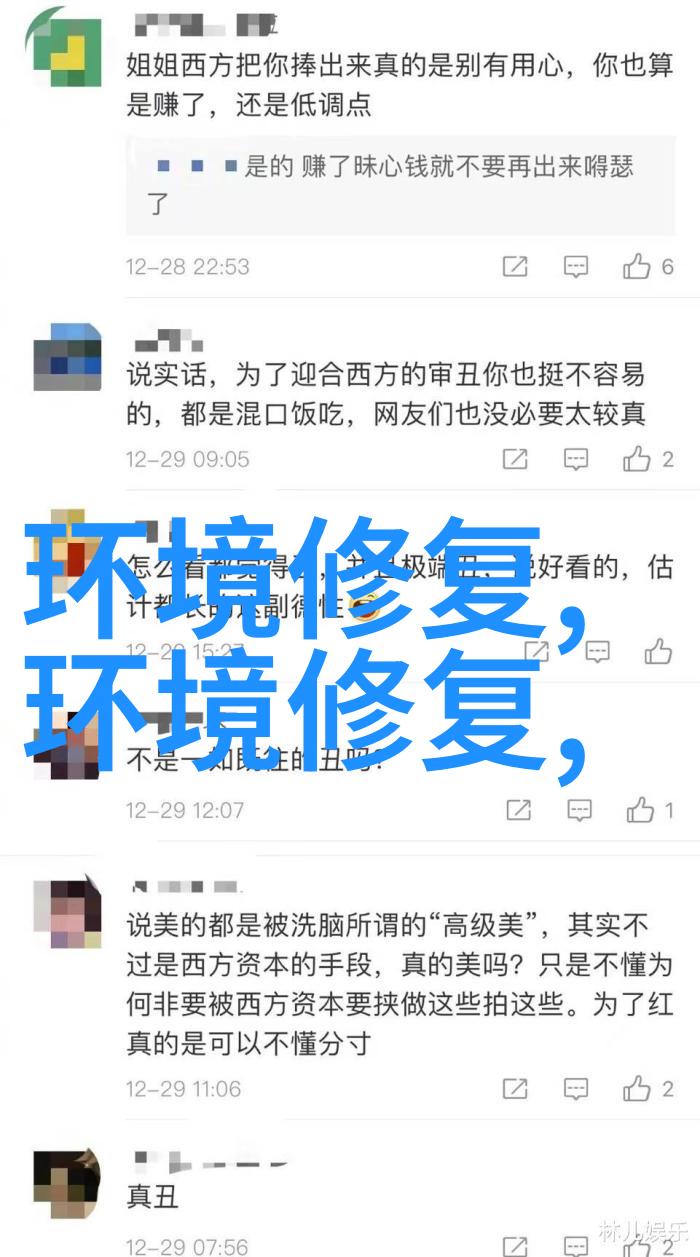Reply to the comment posted 12-29 09:05
700x1257 pixels.
click(x=575, y=459)
